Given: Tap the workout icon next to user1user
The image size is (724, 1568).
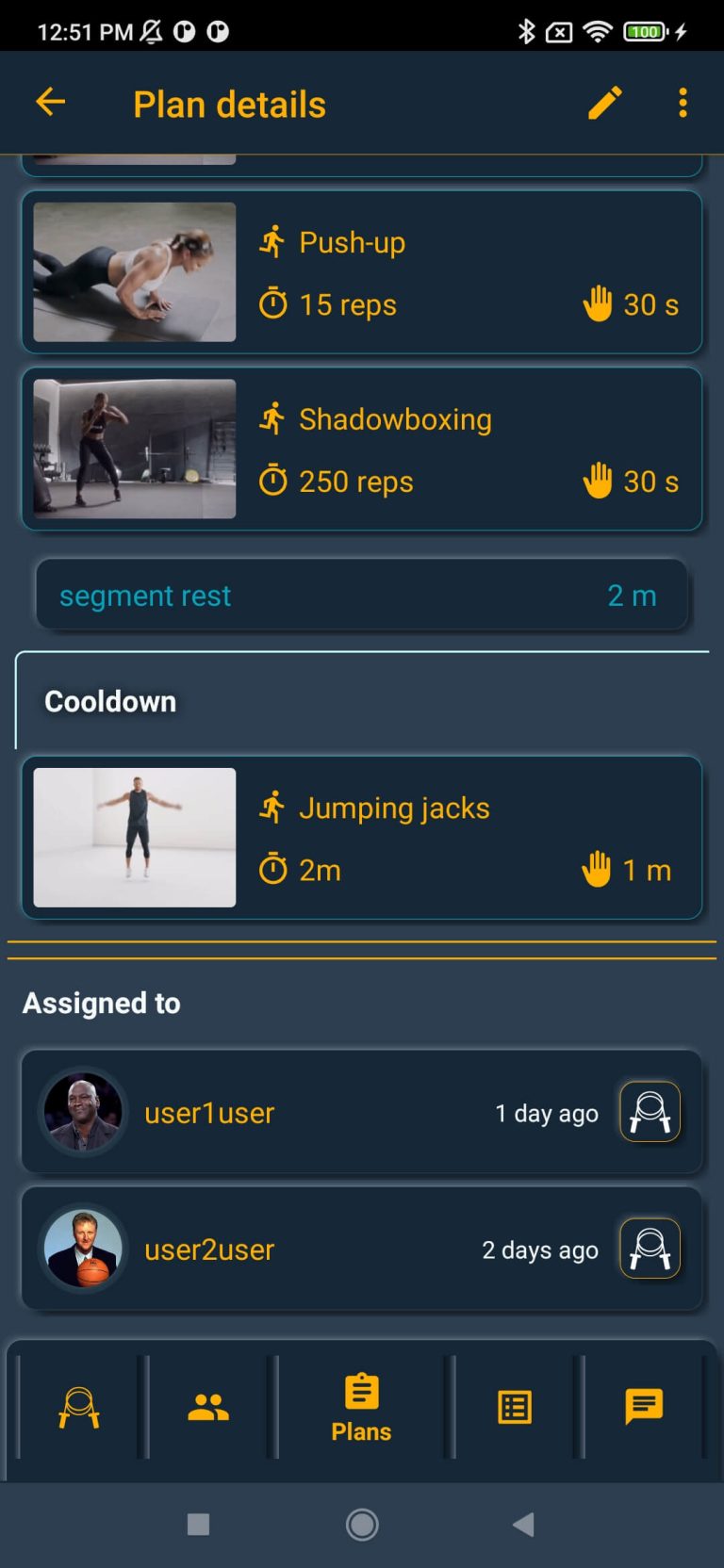Looking at the screenshot, I should [x=650, y=1112].
